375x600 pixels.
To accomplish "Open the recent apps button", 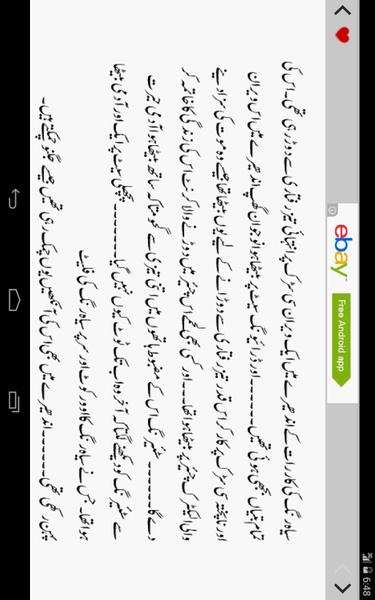I will 14,401.
